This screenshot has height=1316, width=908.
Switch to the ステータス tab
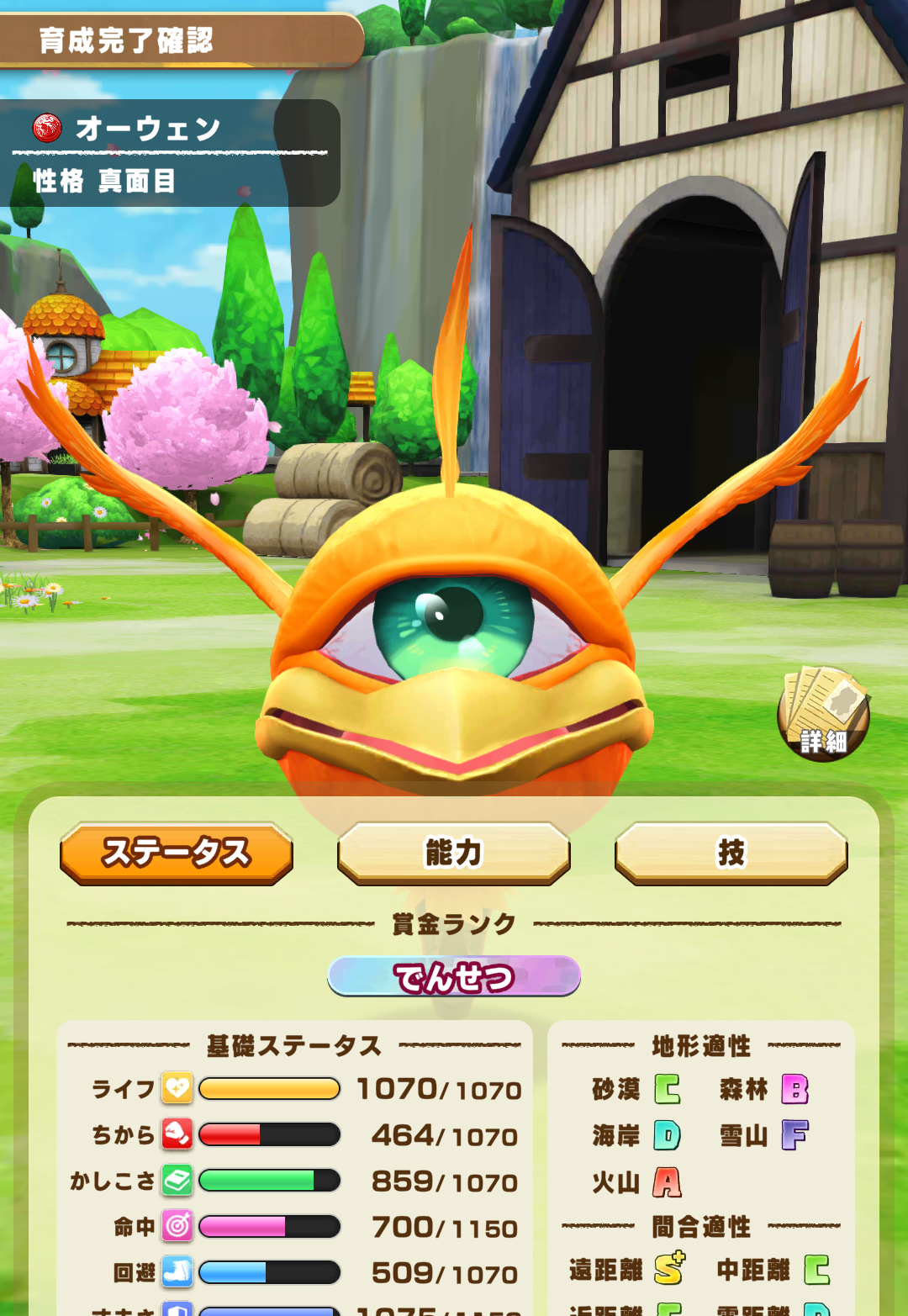pyautogui.click(x=177, y=853)
